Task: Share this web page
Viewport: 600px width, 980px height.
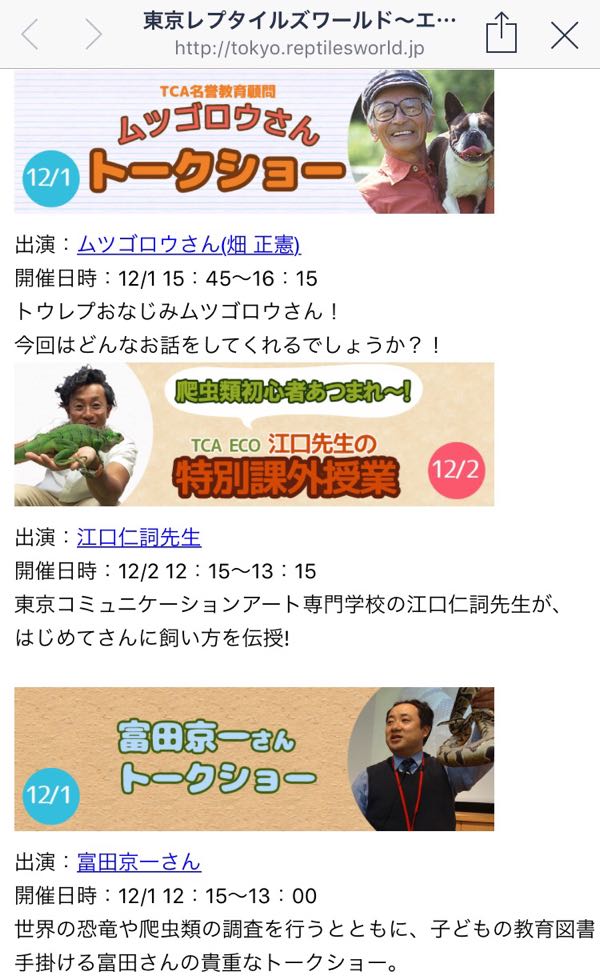Action: [x=501, y=35]
